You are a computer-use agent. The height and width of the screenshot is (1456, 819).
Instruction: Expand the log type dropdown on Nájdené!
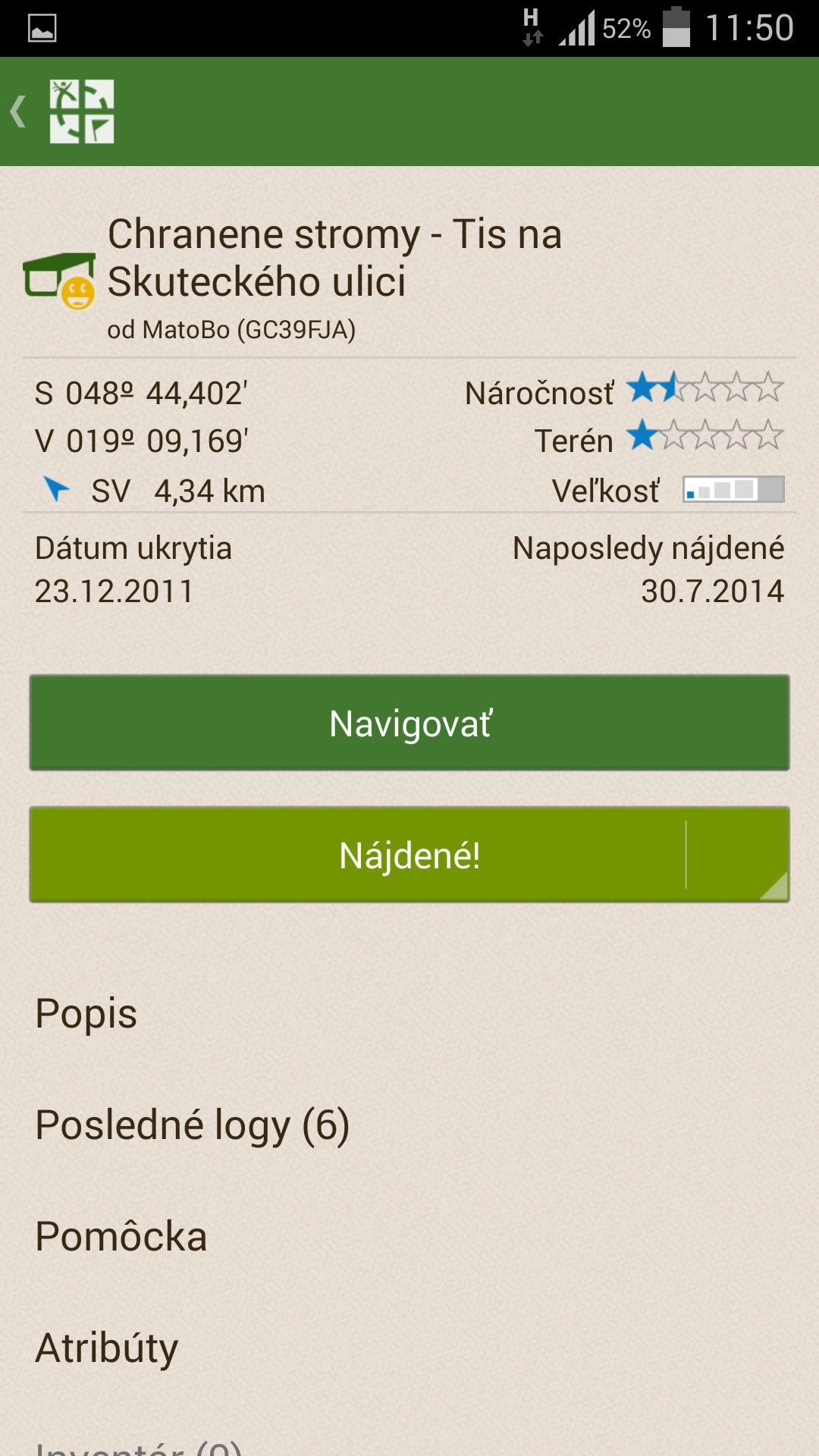[x=738, y=855]
